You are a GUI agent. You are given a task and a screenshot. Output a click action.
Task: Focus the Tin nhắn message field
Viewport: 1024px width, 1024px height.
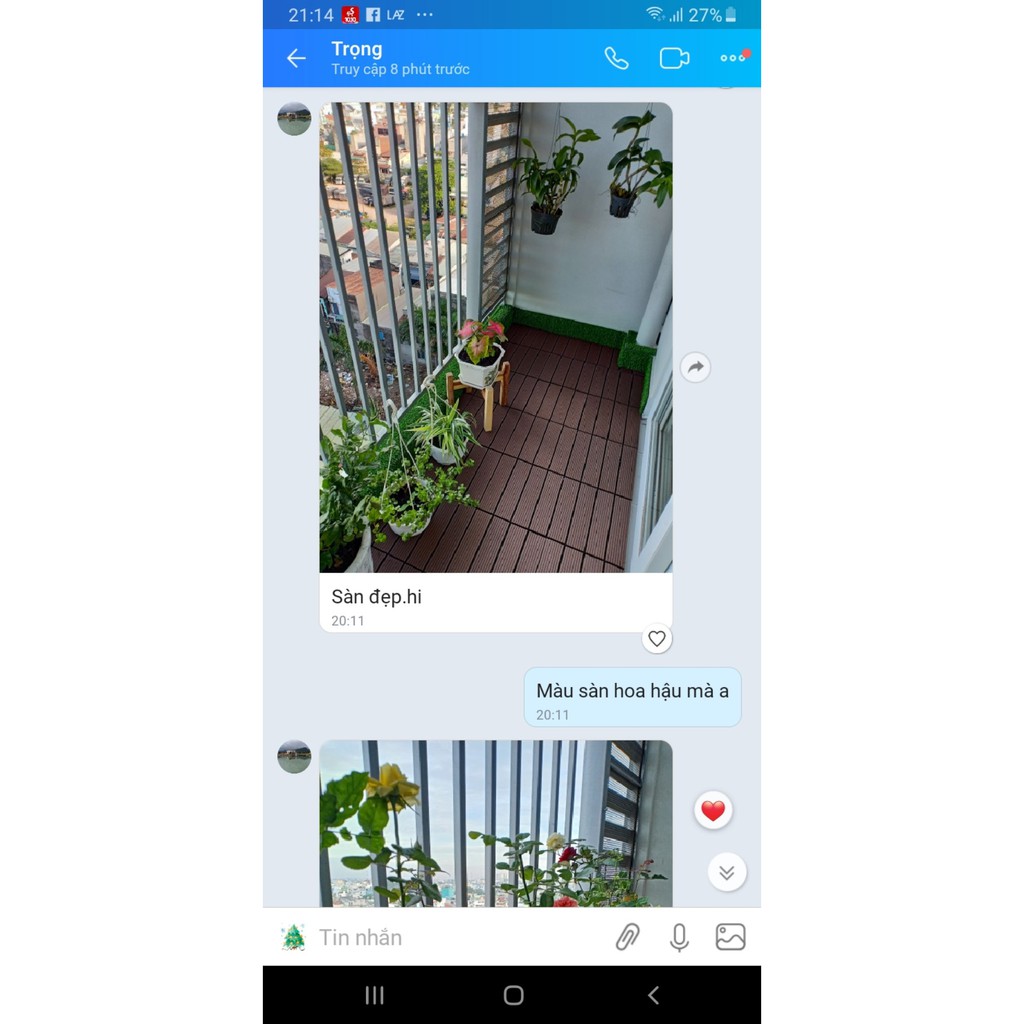[450, 937]
